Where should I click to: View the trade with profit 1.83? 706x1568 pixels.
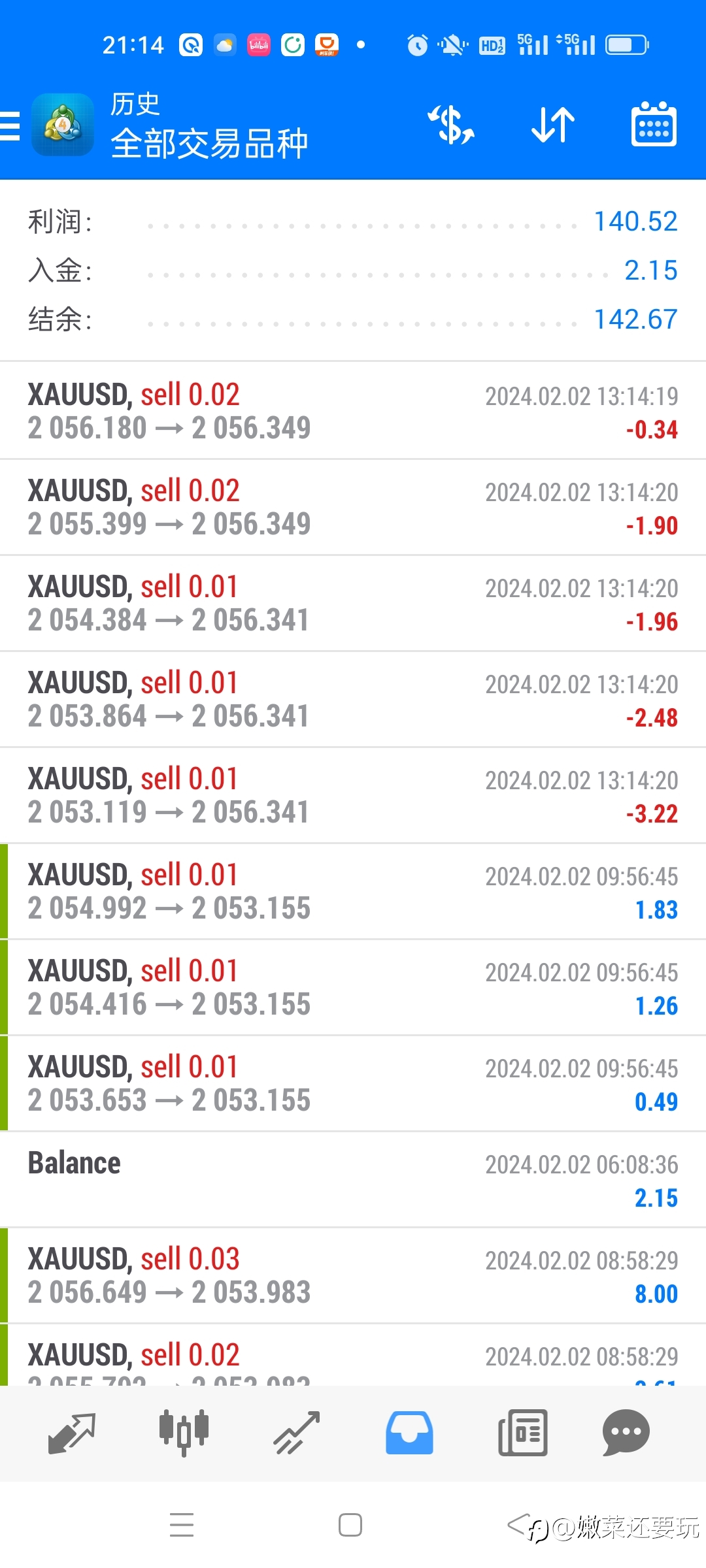coord(353,891)
